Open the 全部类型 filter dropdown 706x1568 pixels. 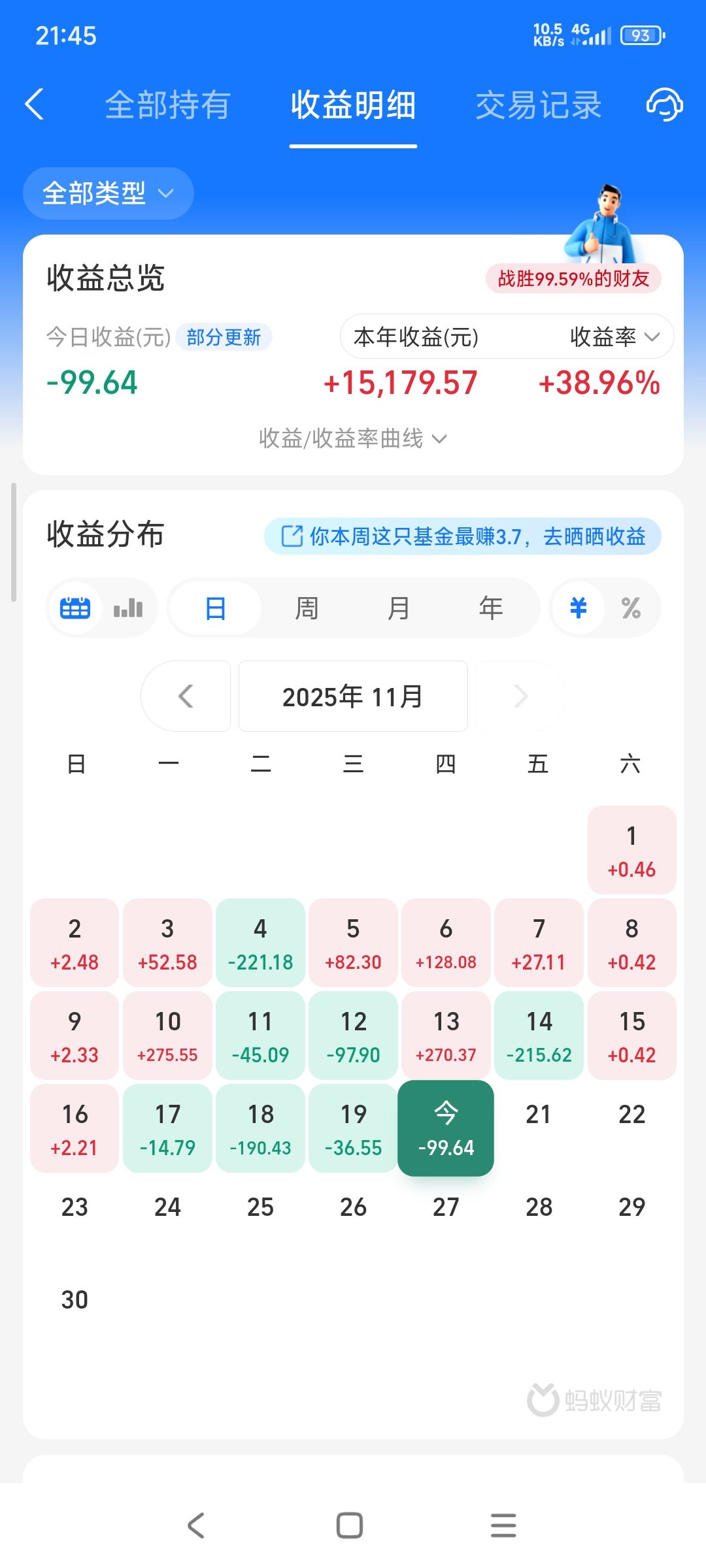pos(109,193)
